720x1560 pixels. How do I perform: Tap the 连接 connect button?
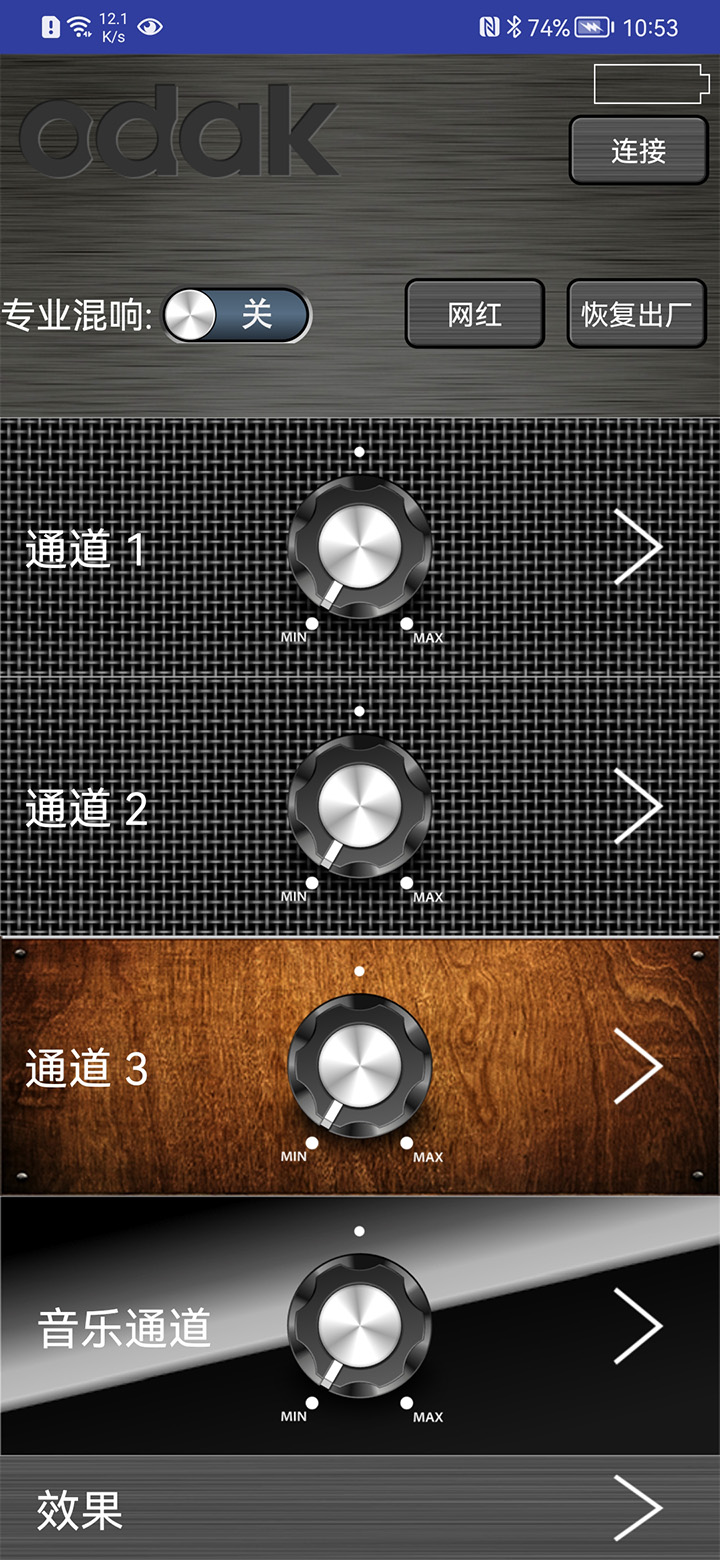(x=639, y=151)
